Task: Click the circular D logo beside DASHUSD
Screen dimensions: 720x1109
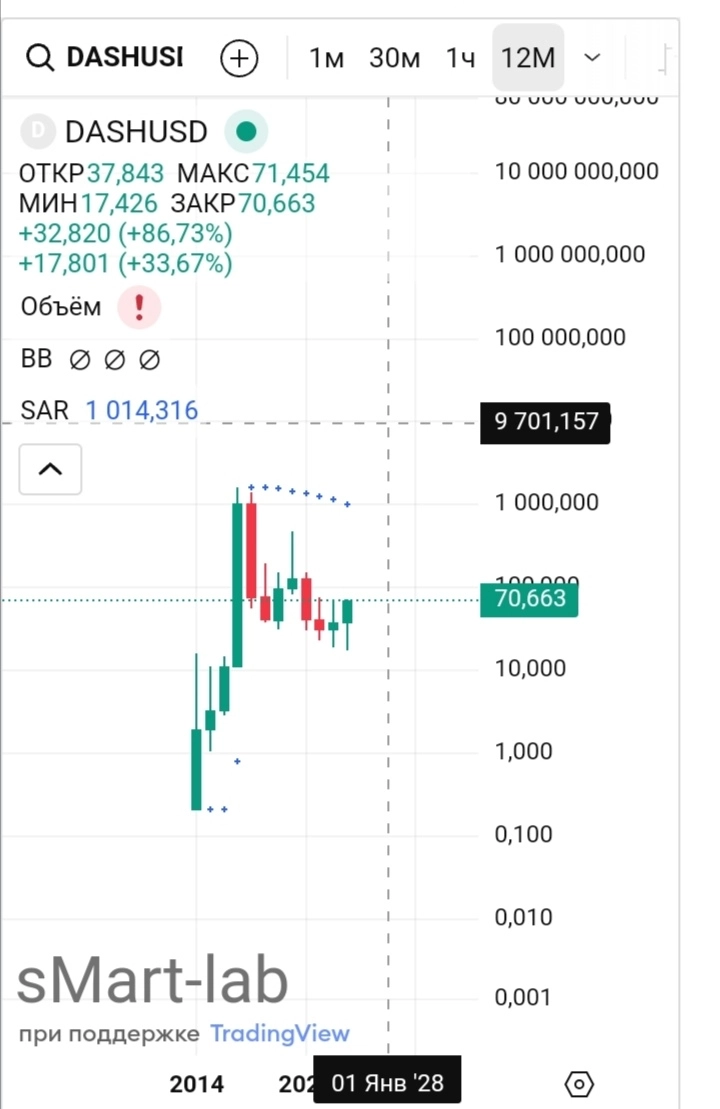Action: point(36,131)
